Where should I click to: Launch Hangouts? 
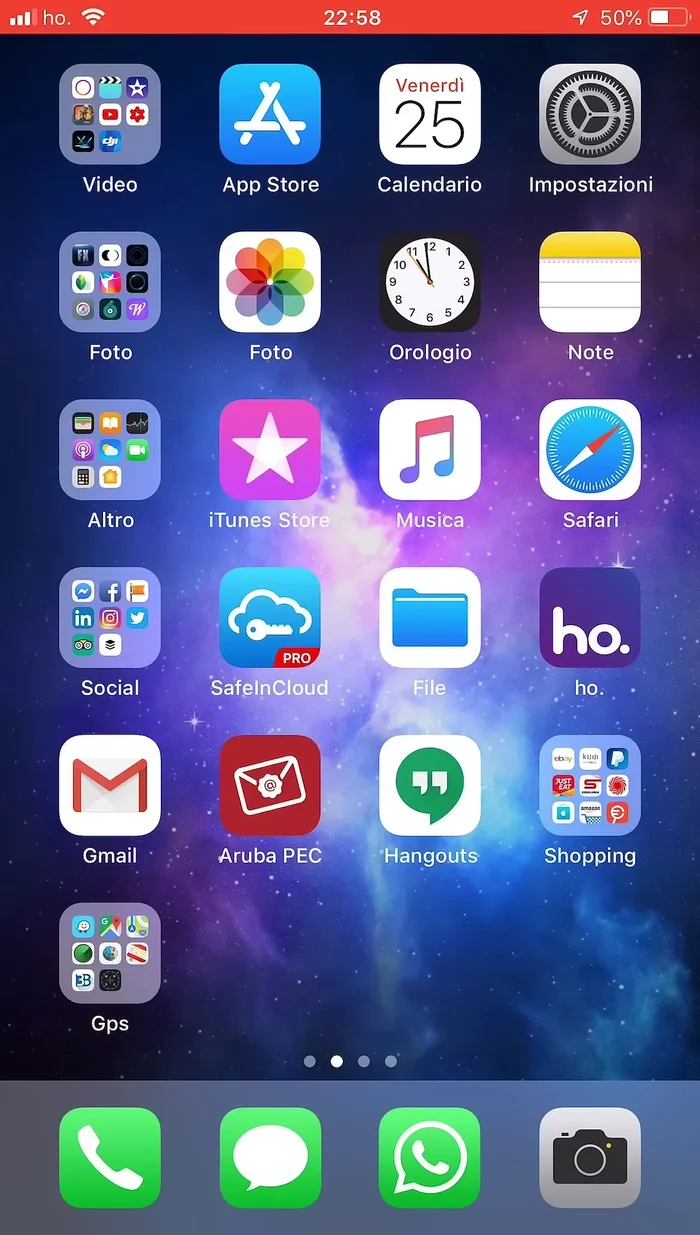point(430,786)
